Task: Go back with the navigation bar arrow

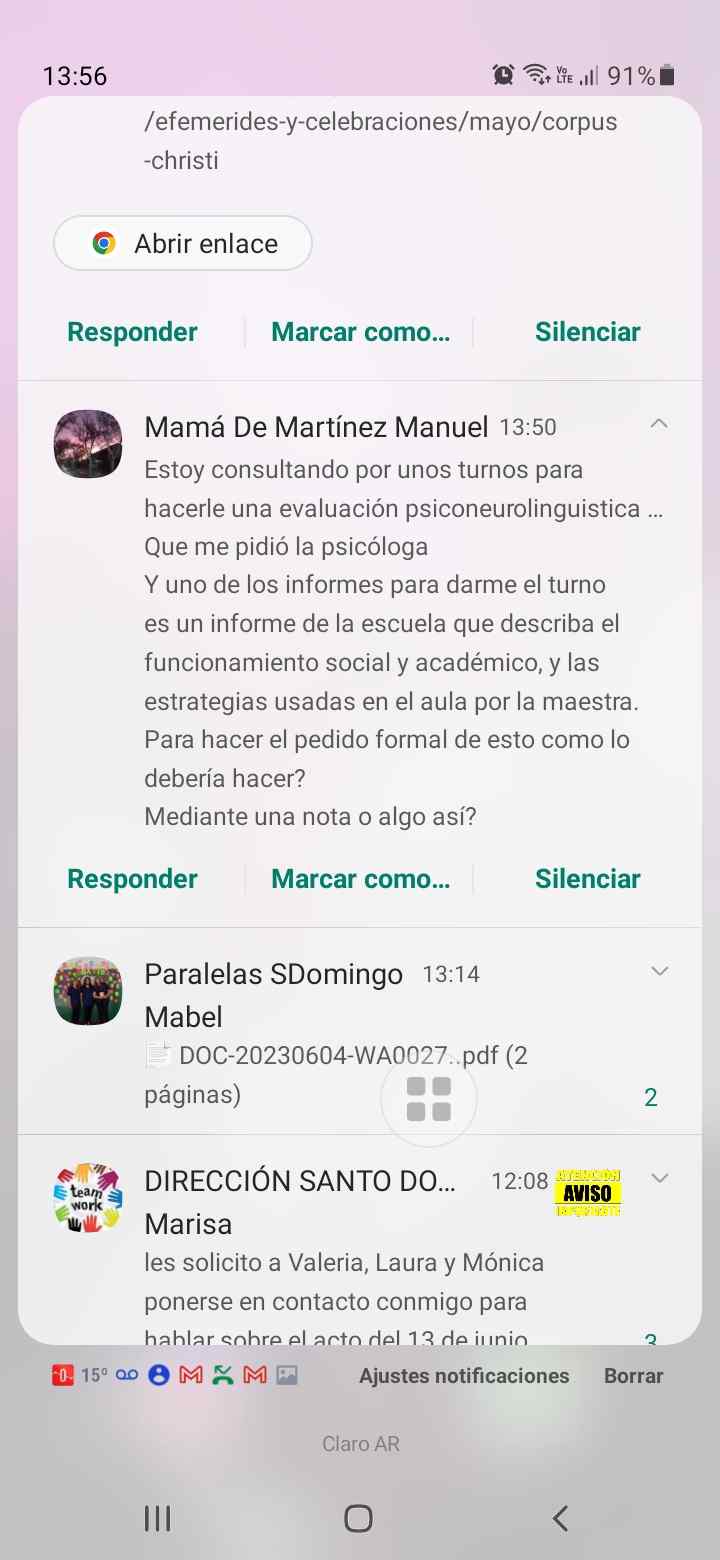Action: tap(561, 1518)
